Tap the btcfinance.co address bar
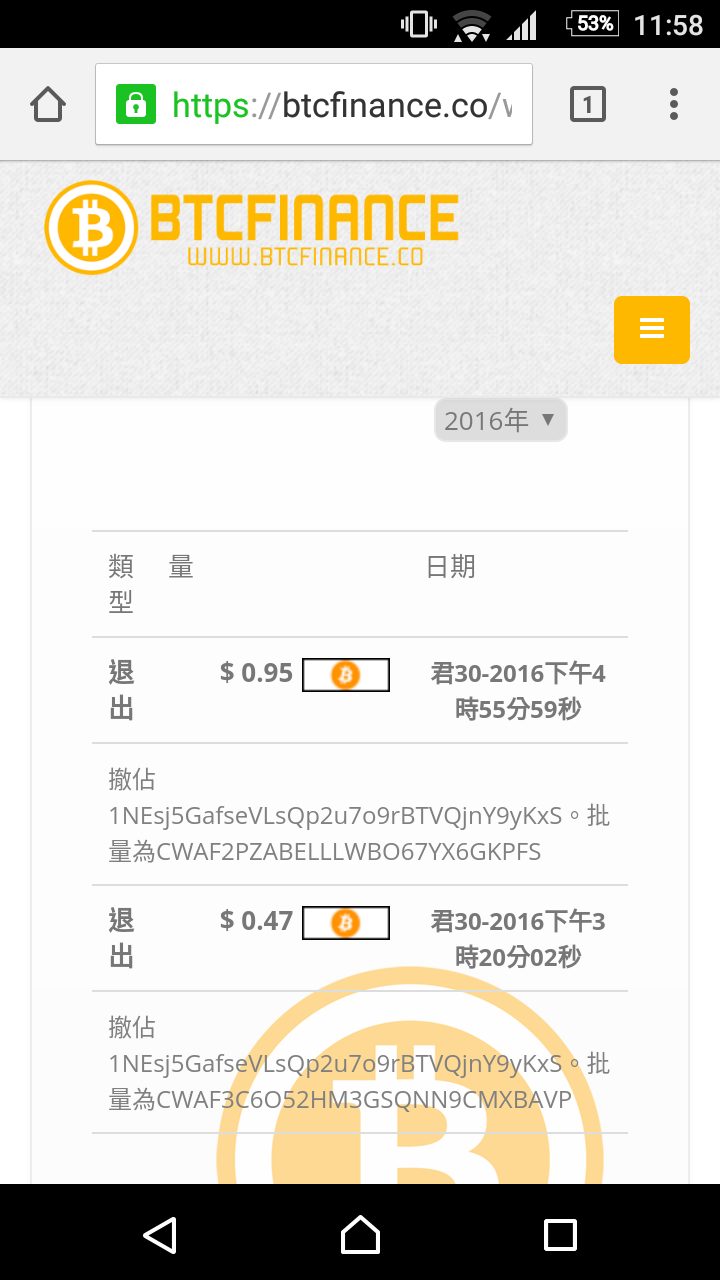This screenshot has height=1280, width=720. (x=314, y=104)
